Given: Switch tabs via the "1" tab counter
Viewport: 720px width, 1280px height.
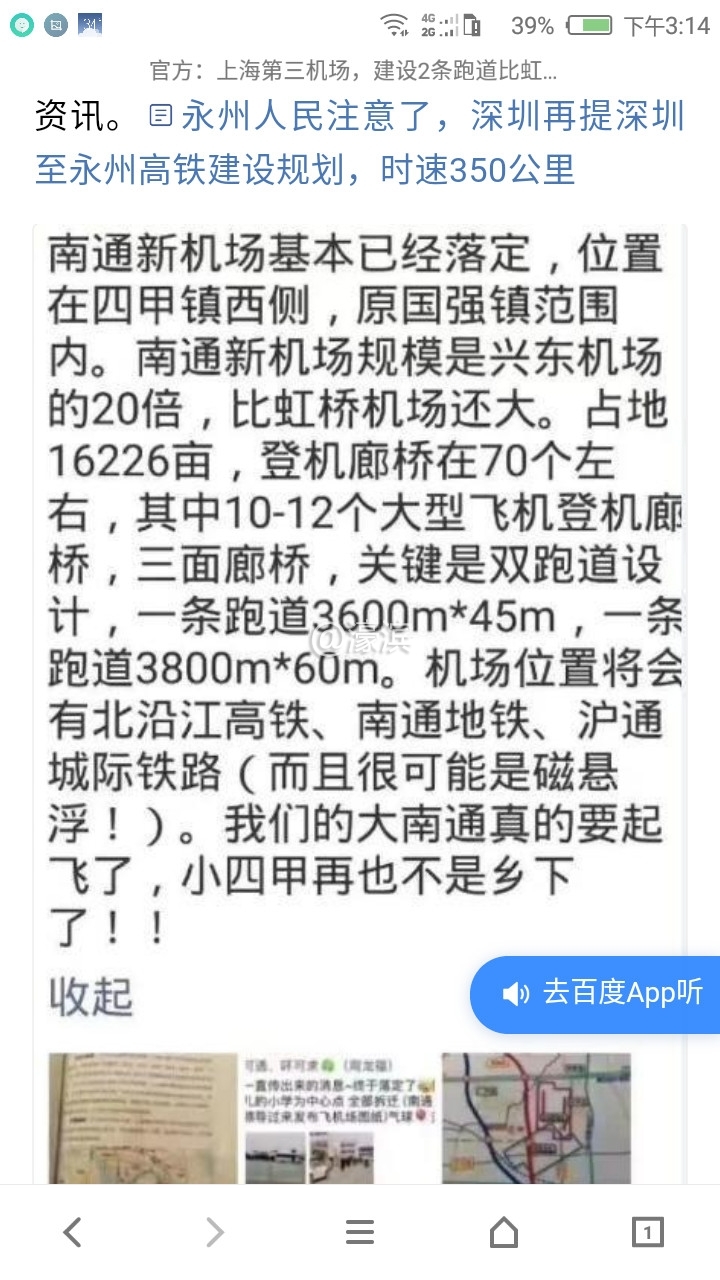Looking at the screenshot, I should pyautogui.click(x=648, y=1231).
